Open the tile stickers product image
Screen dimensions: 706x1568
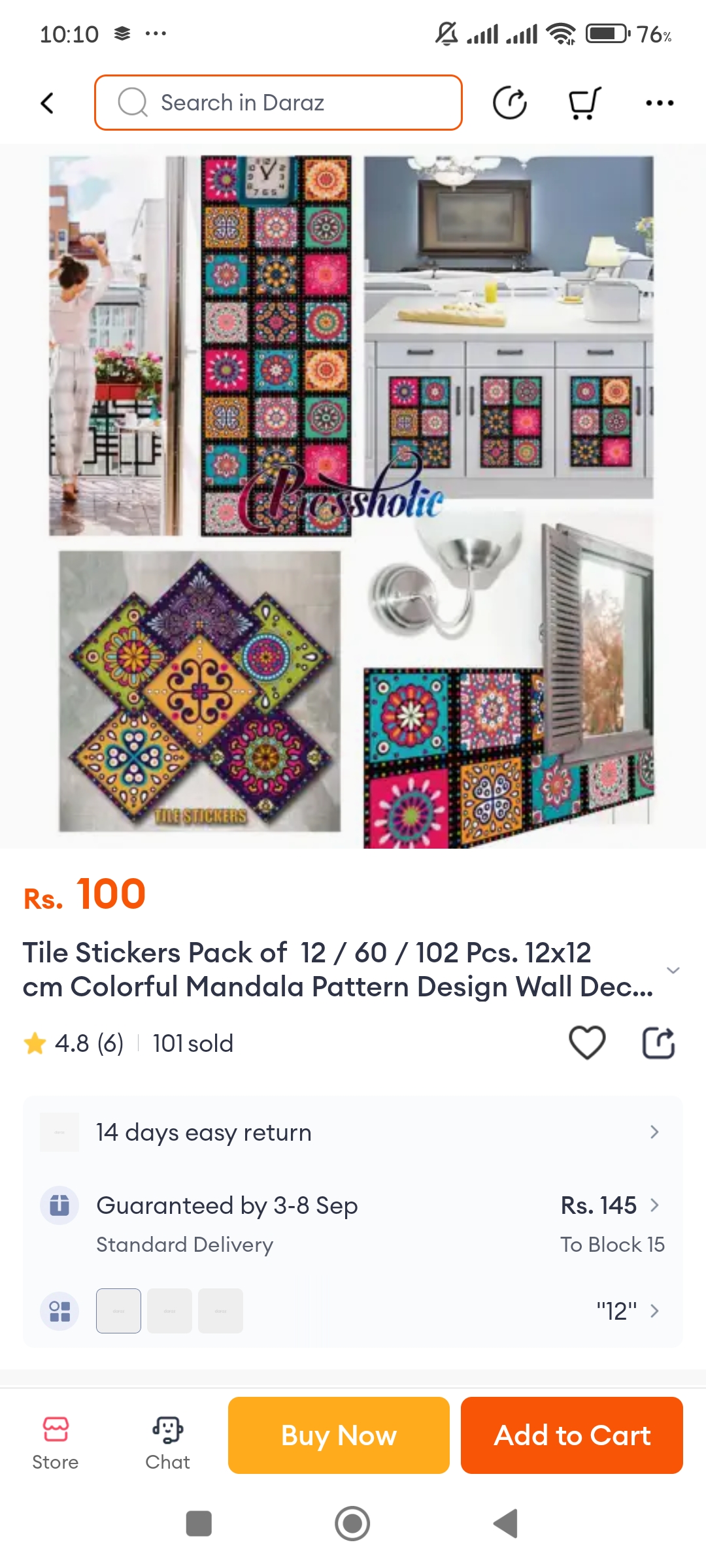pyautogui.click(x=353, y=497)
